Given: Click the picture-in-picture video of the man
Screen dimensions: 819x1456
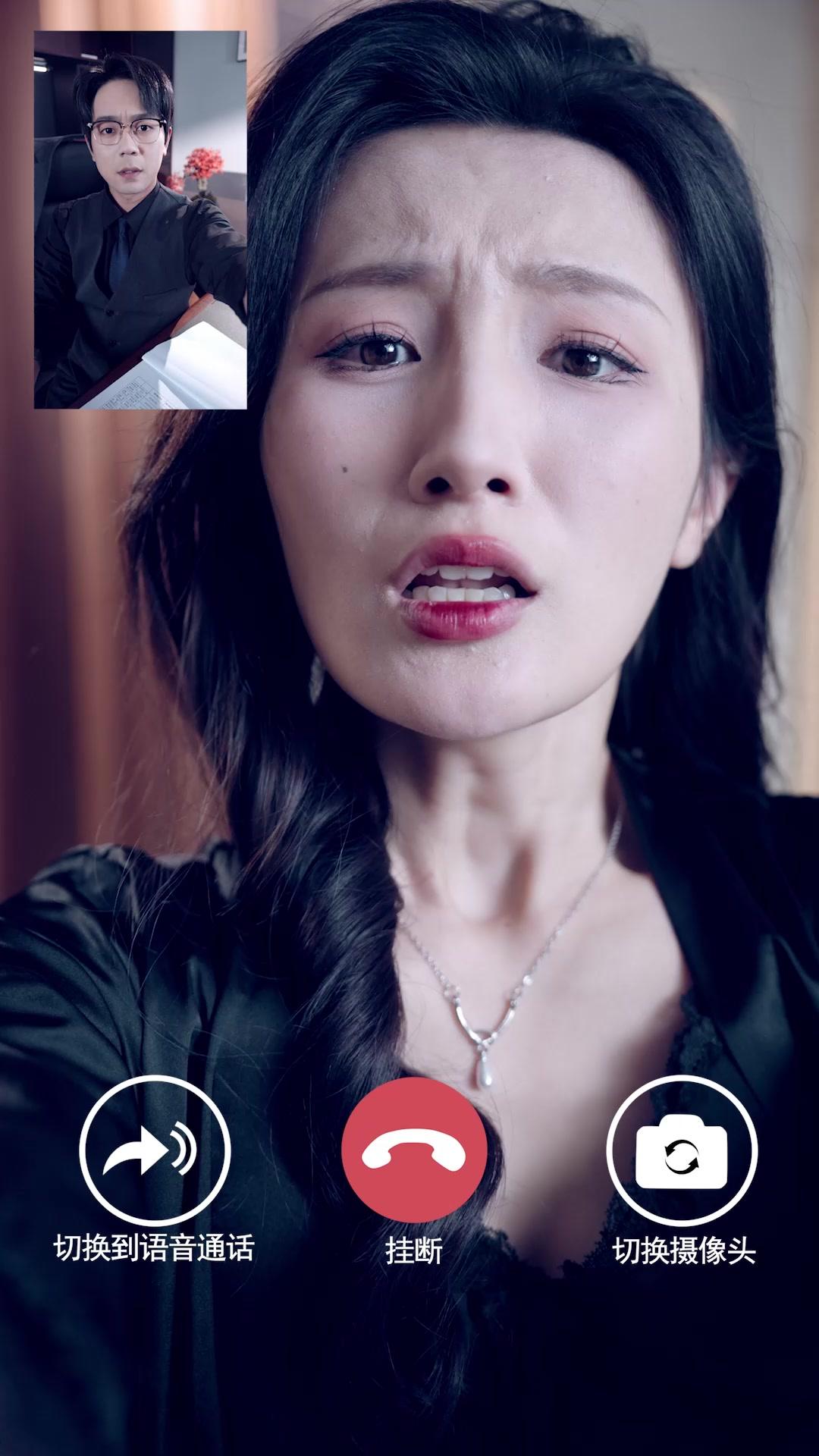Looking at the screenshot, I should point(140,220).
